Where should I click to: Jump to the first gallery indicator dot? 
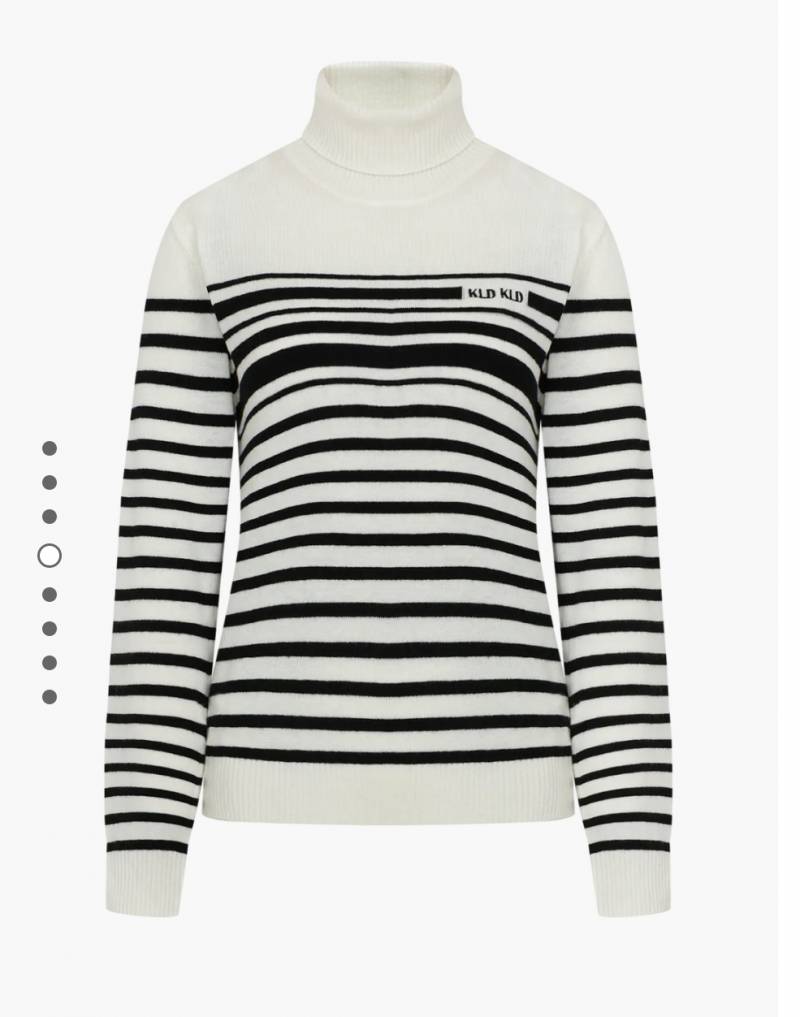[x=49, y=448]
